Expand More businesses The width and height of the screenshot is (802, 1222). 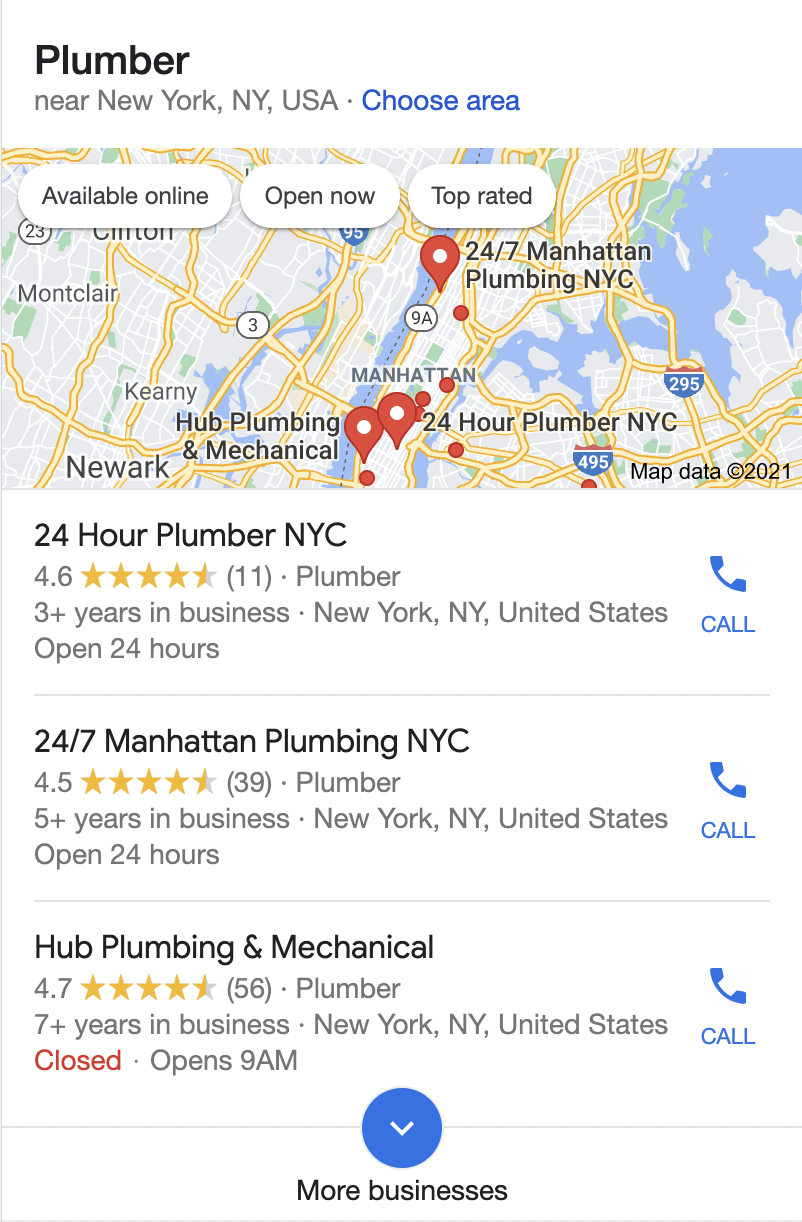click(x=401, y=1129)
